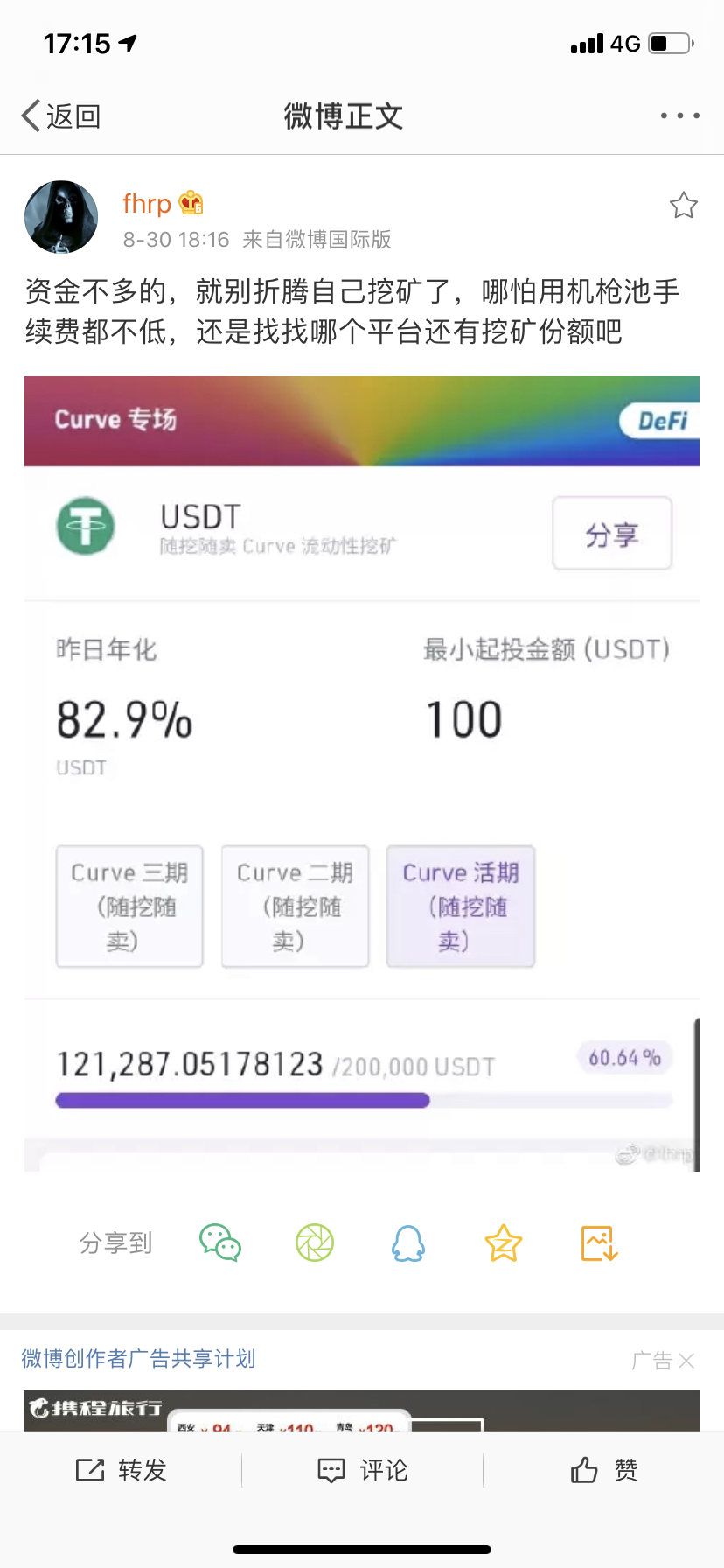The image size is (724, 1568).
Task: Open 评论 to comment on post
Action: tap(362, 1470)
